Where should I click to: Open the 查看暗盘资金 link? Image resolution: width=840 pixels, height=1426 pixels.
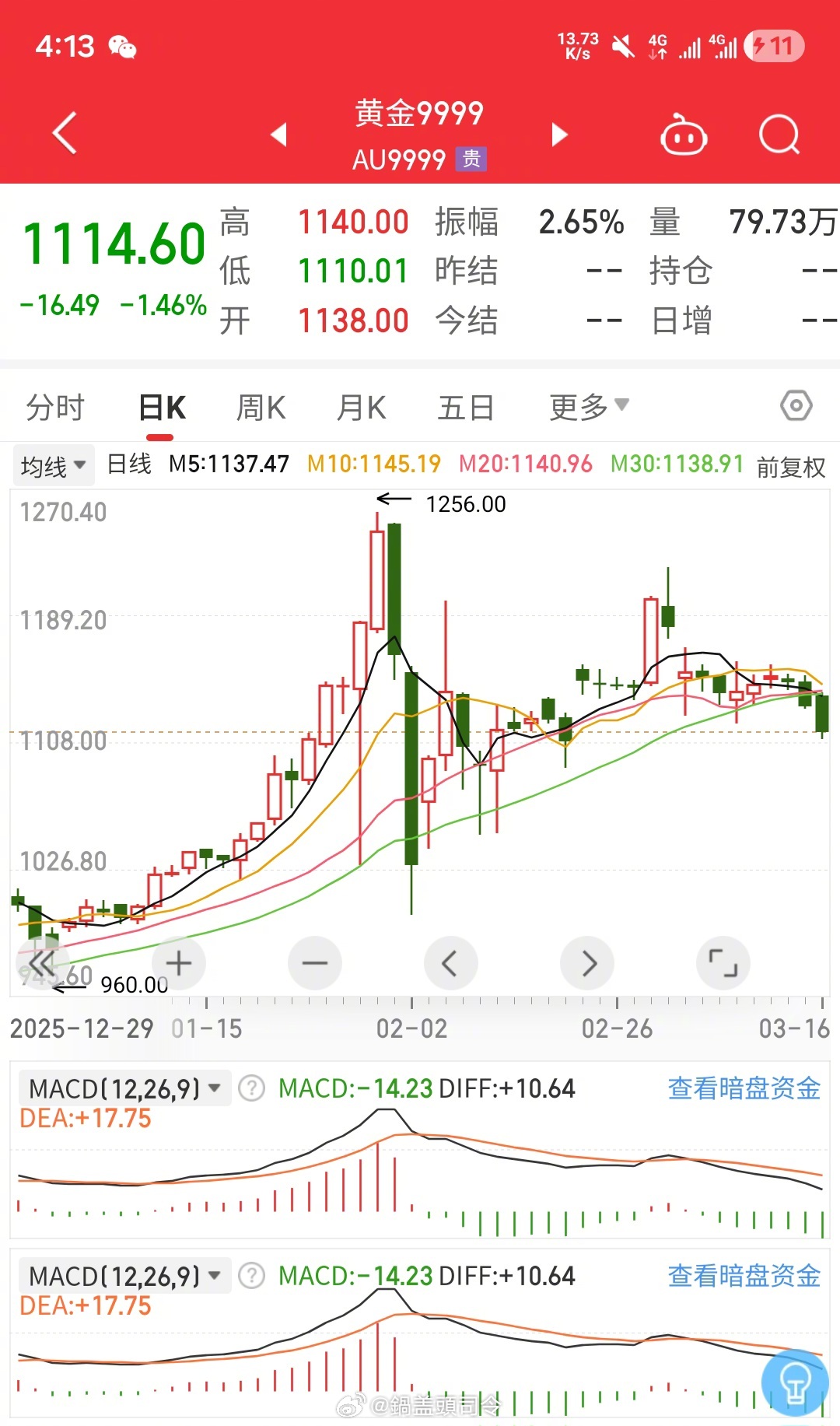742,1088
